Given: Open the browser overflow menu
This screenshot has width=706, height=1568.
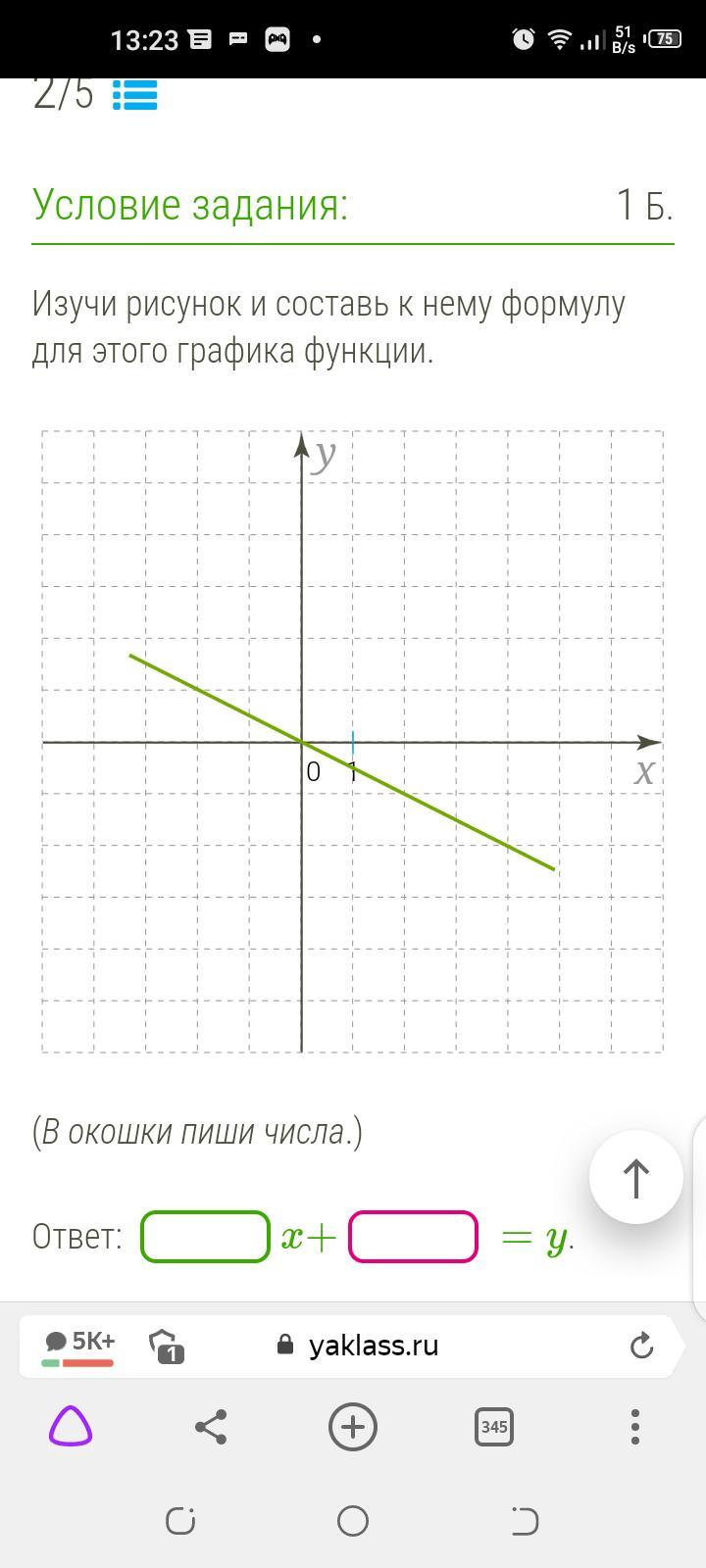Looking at the screenshot, I should click(x=635, y=1427).
